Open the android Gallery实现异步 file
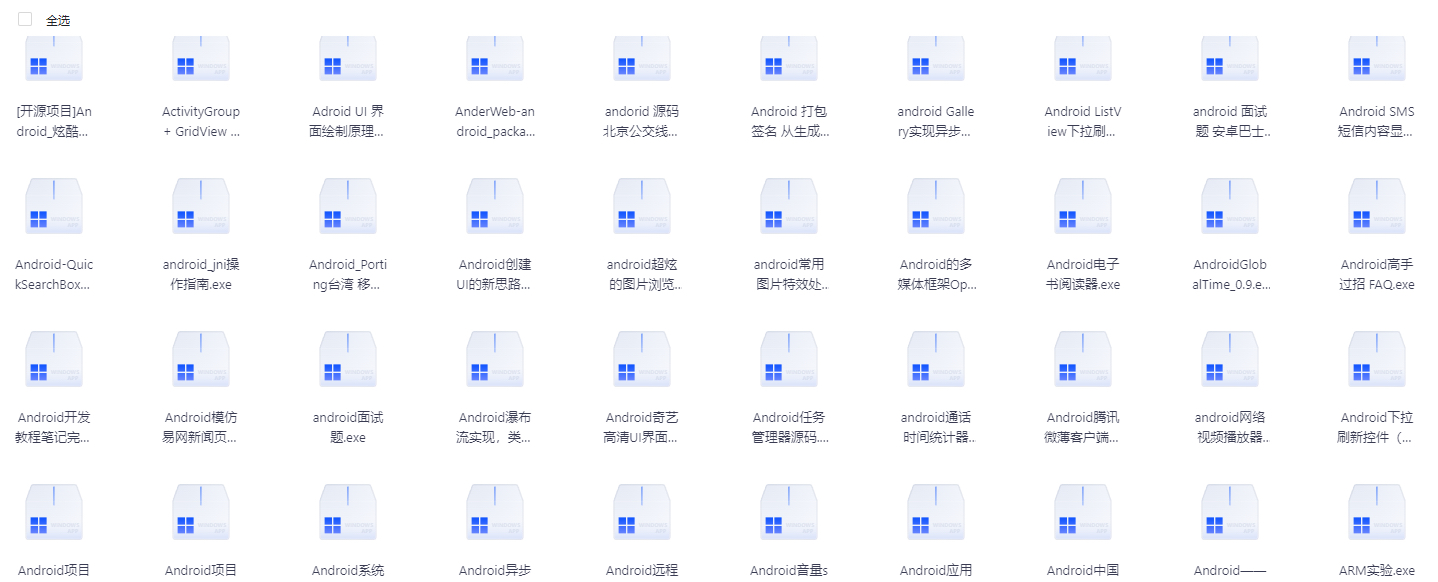The height and width of the screenshot is (582, 1438). 936,59
